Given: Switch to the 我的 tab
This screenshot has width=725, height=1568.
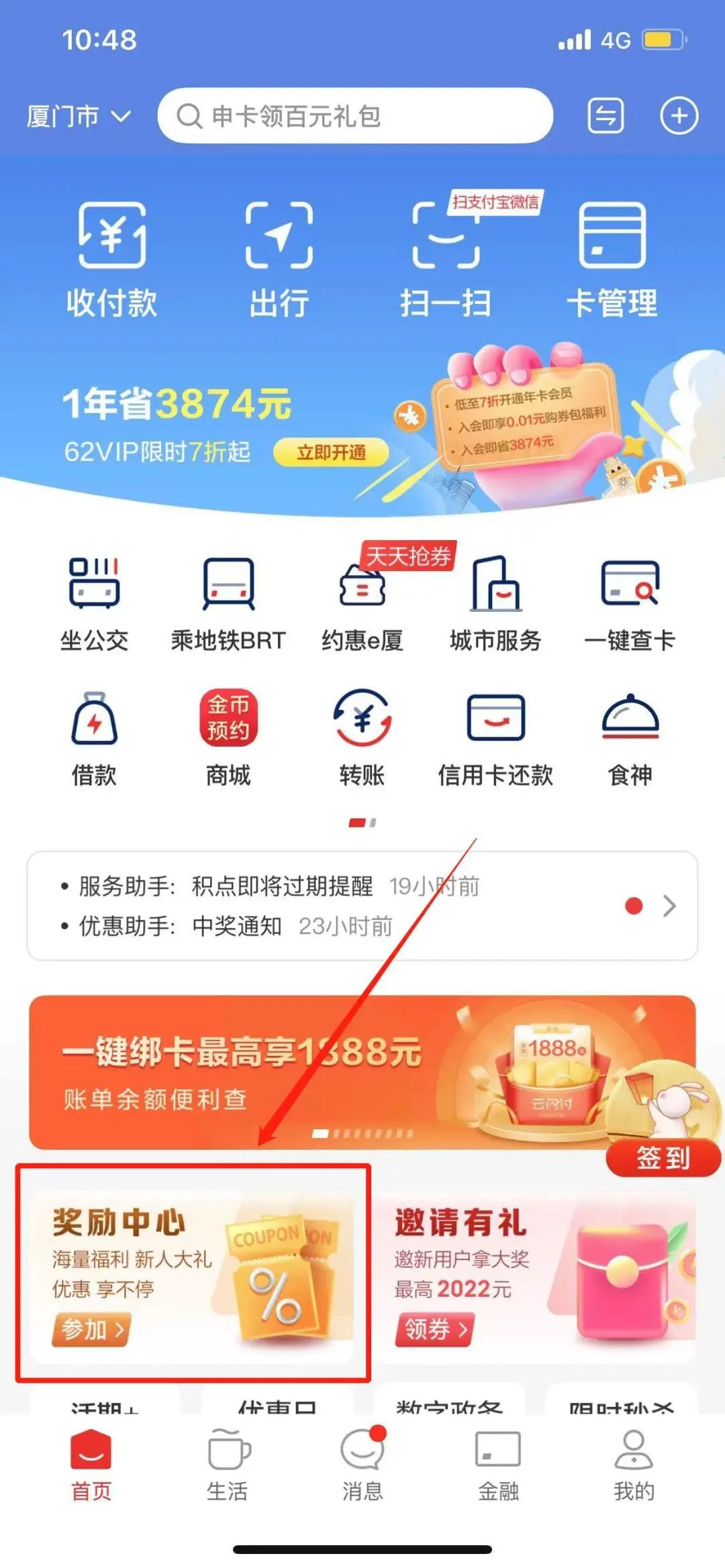Looking at the screenshot, I should pyautogui.click(x=633, y=1464).
